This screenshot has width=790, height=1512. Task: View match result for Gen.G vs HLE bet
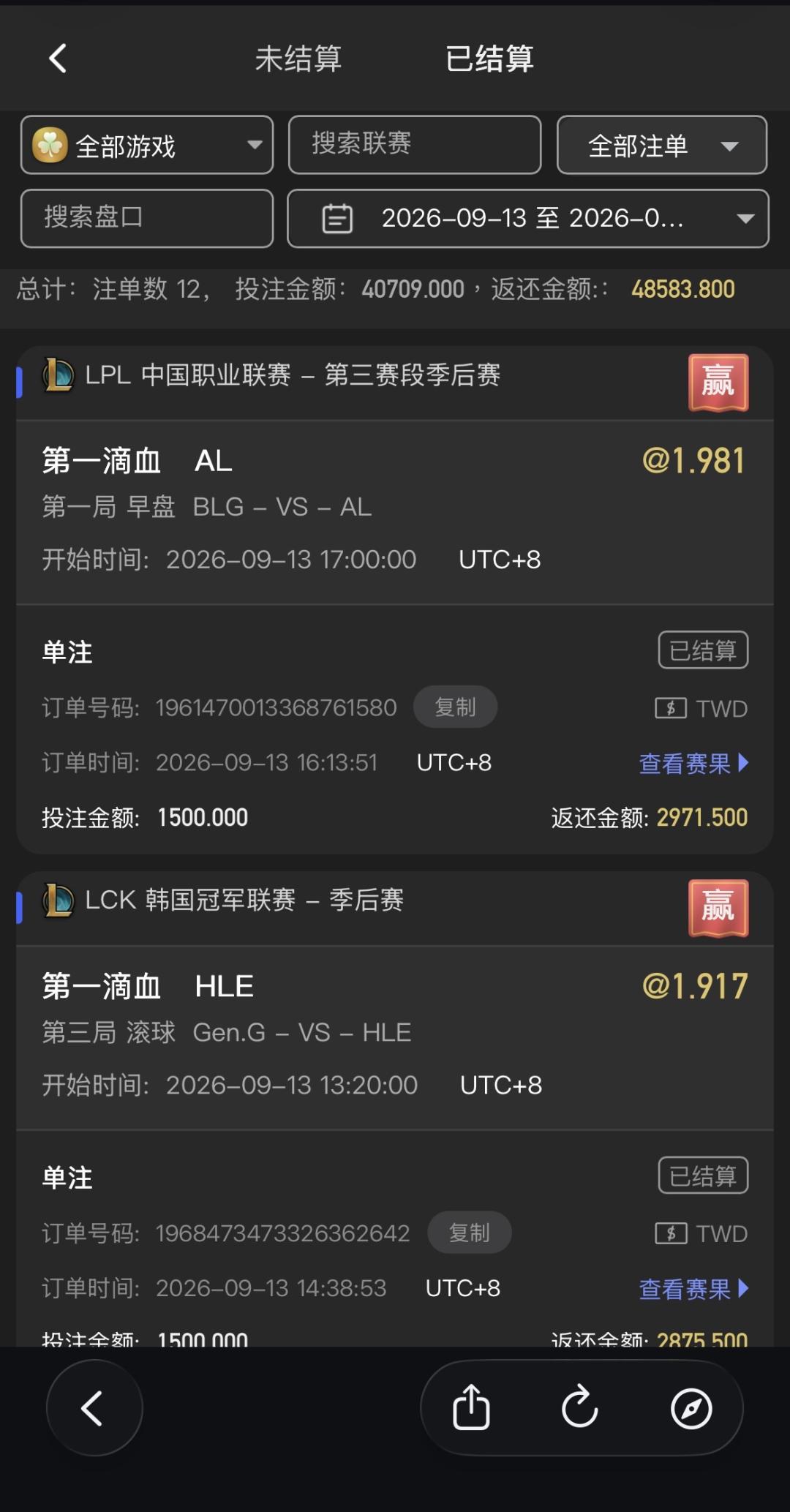point(693,1288)
